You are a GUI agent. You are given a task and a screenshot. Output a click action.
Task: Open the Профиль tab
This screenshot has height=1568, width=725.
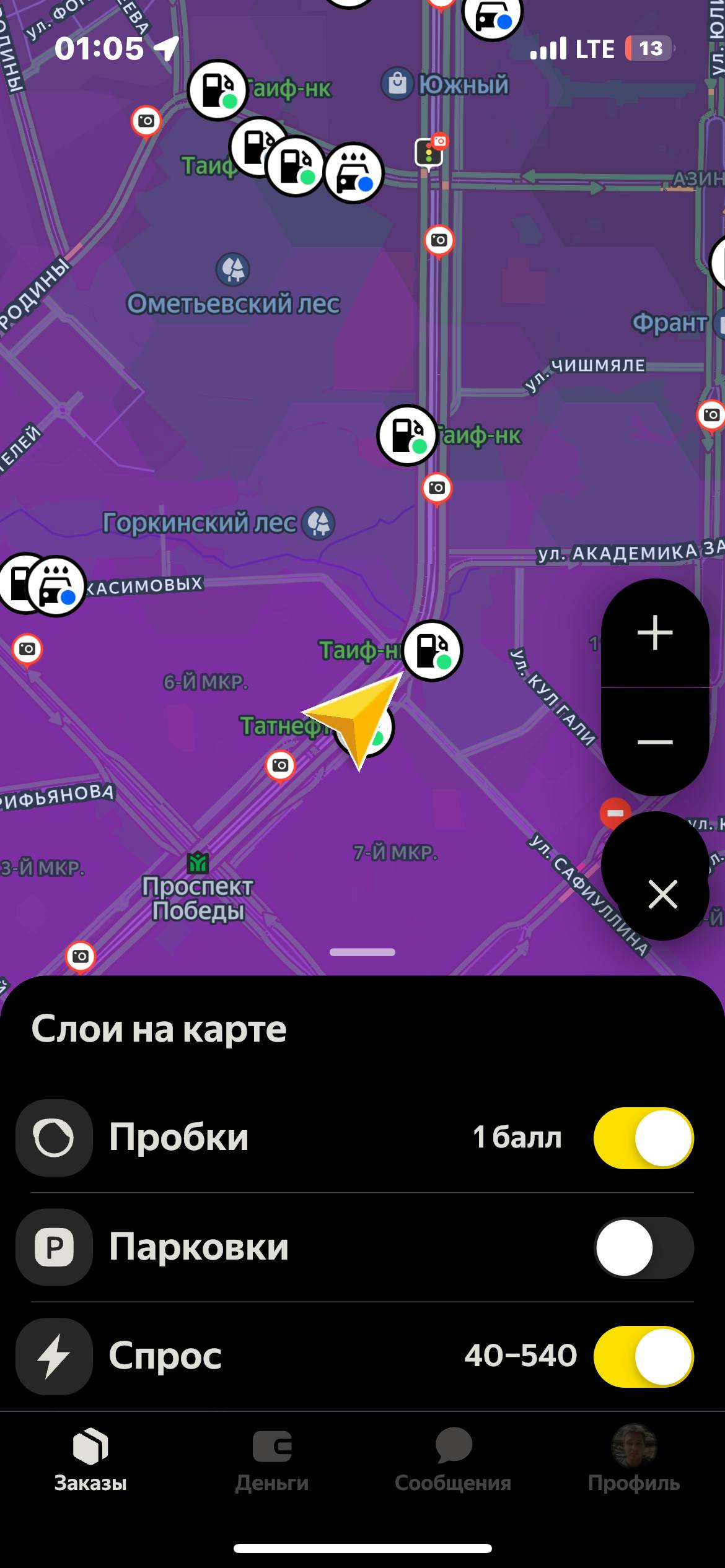coord(634,1461)
